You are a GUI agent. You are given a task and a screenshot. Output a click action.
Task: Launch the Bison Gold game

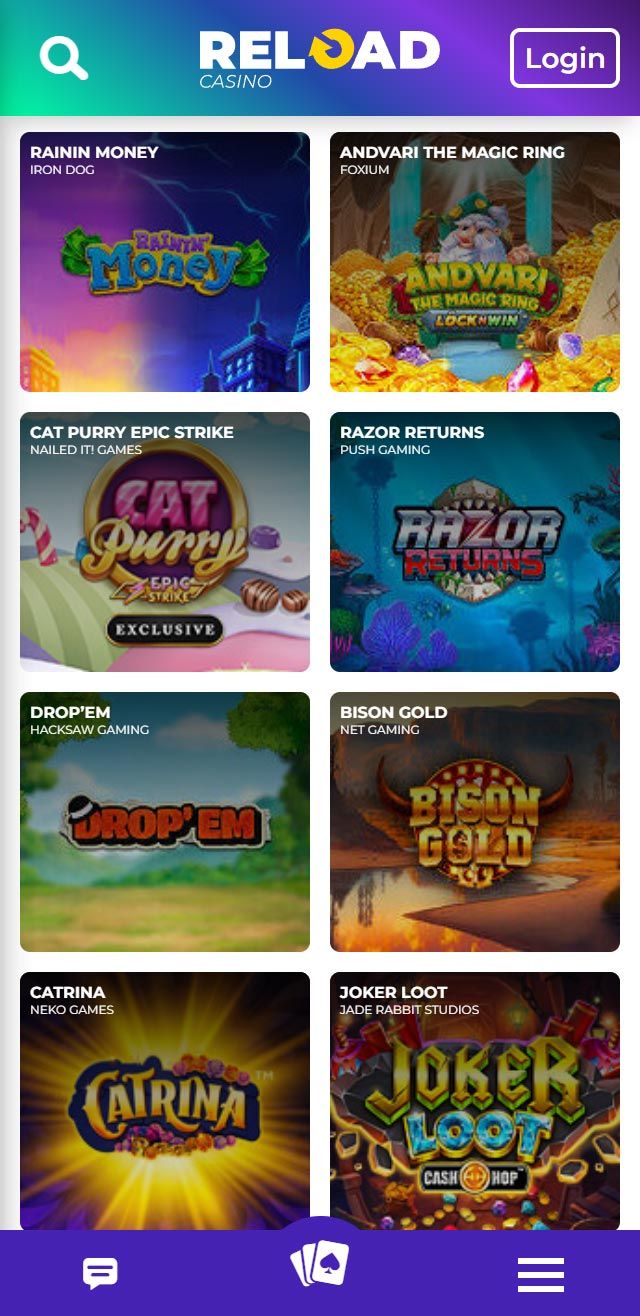[475, 822]
